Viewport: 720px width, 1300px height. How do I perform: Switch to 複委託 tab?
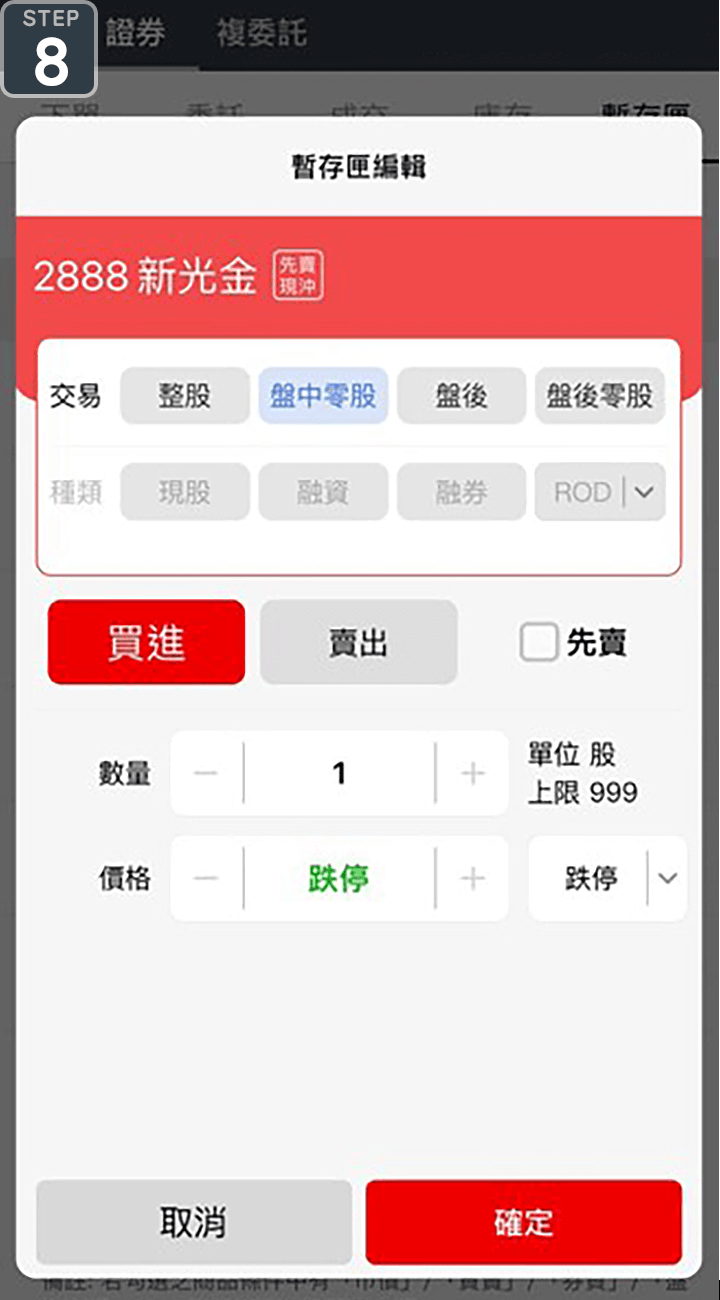(261, 34)
